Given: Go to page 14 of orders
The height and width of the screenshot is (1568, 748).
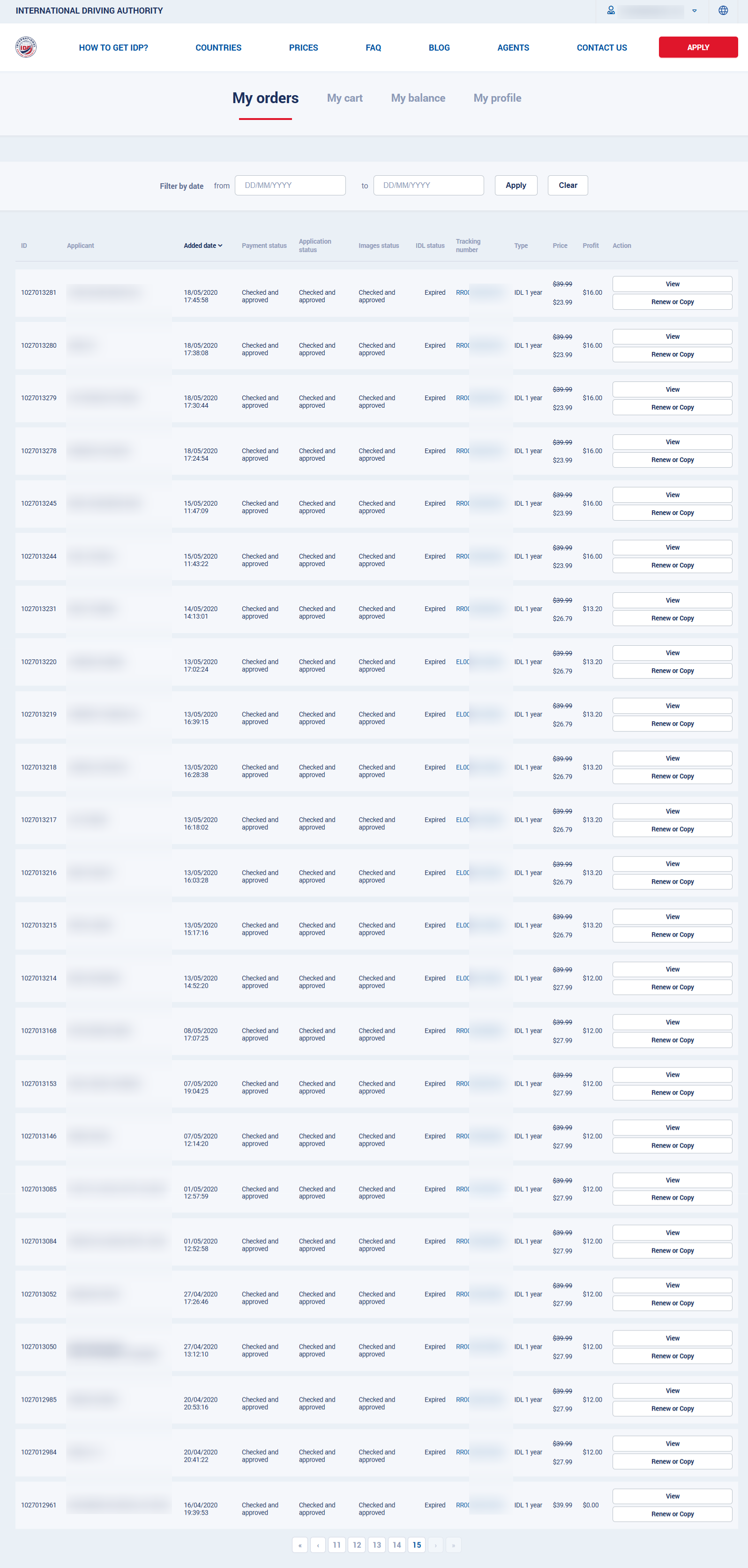Looking at the screenshot, I should click(x=396, y=1545).
